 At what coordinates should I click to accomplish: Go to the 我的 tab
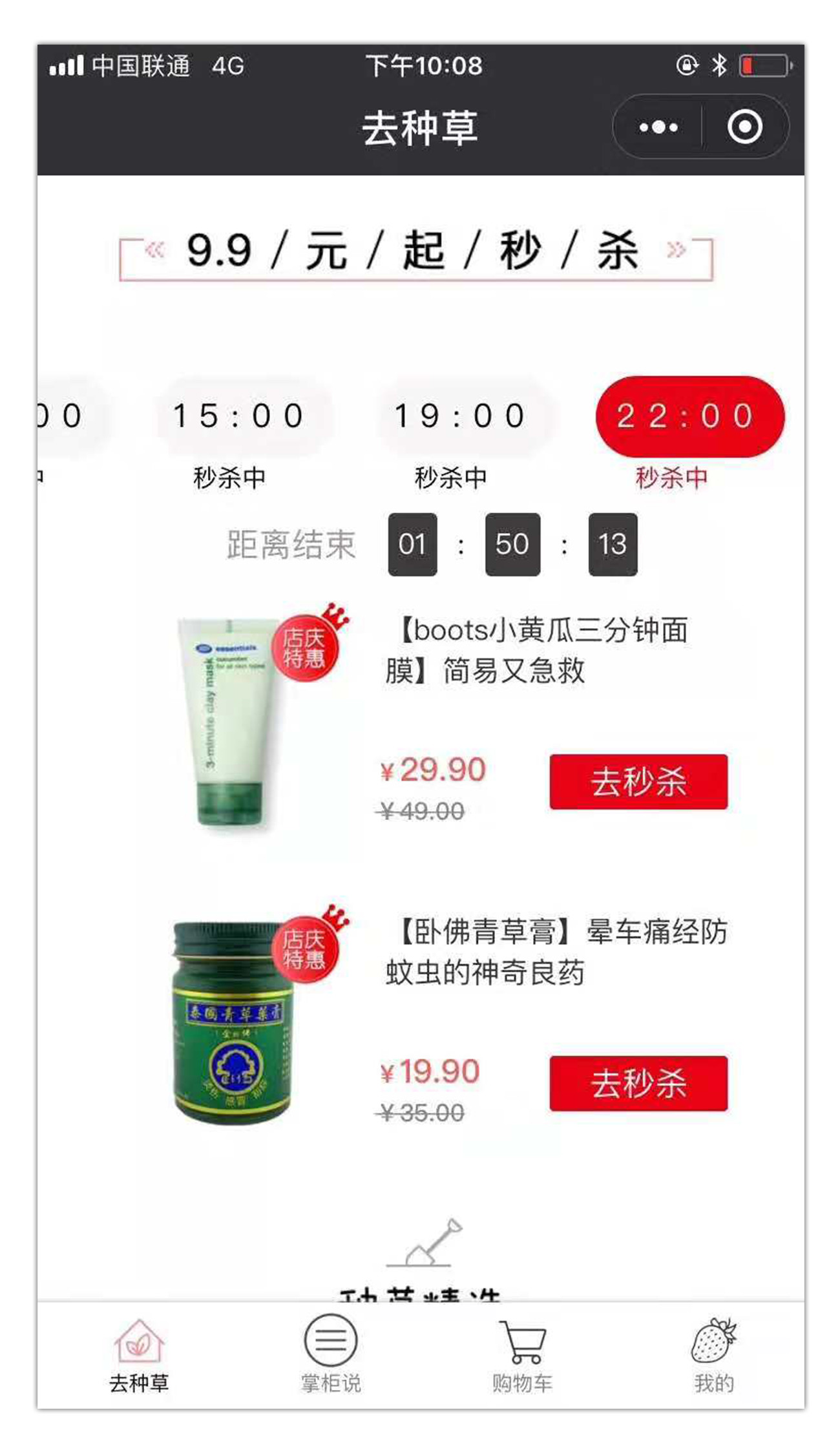[x=713, y=1356]
